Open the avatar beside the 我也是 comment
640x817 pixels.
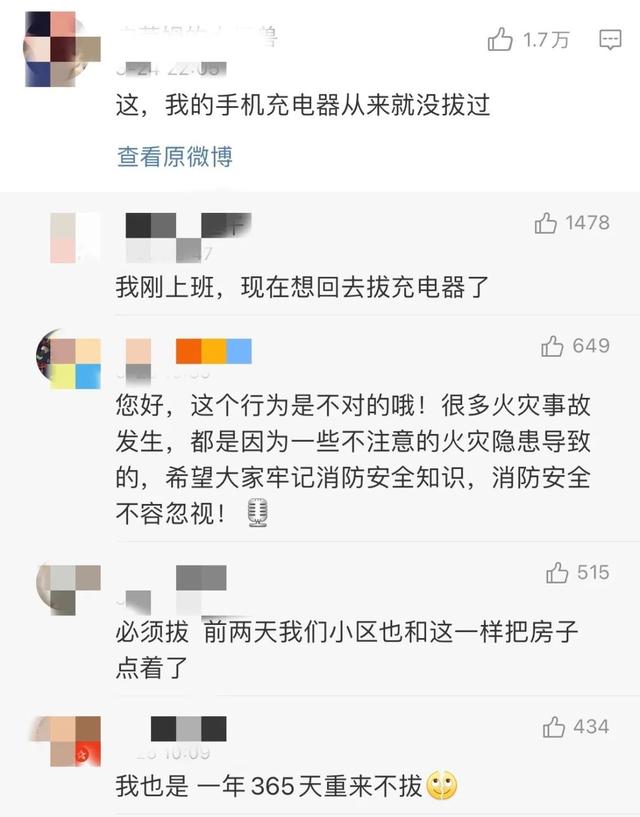coord(66,741)
